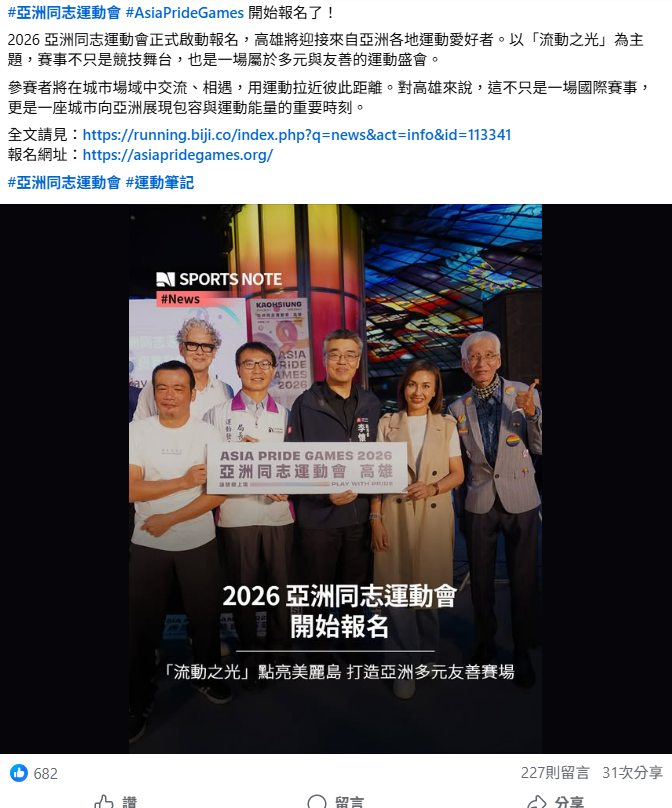
Task: Open the #AsiaPrideGames hashtag
Action: (184, 12)
